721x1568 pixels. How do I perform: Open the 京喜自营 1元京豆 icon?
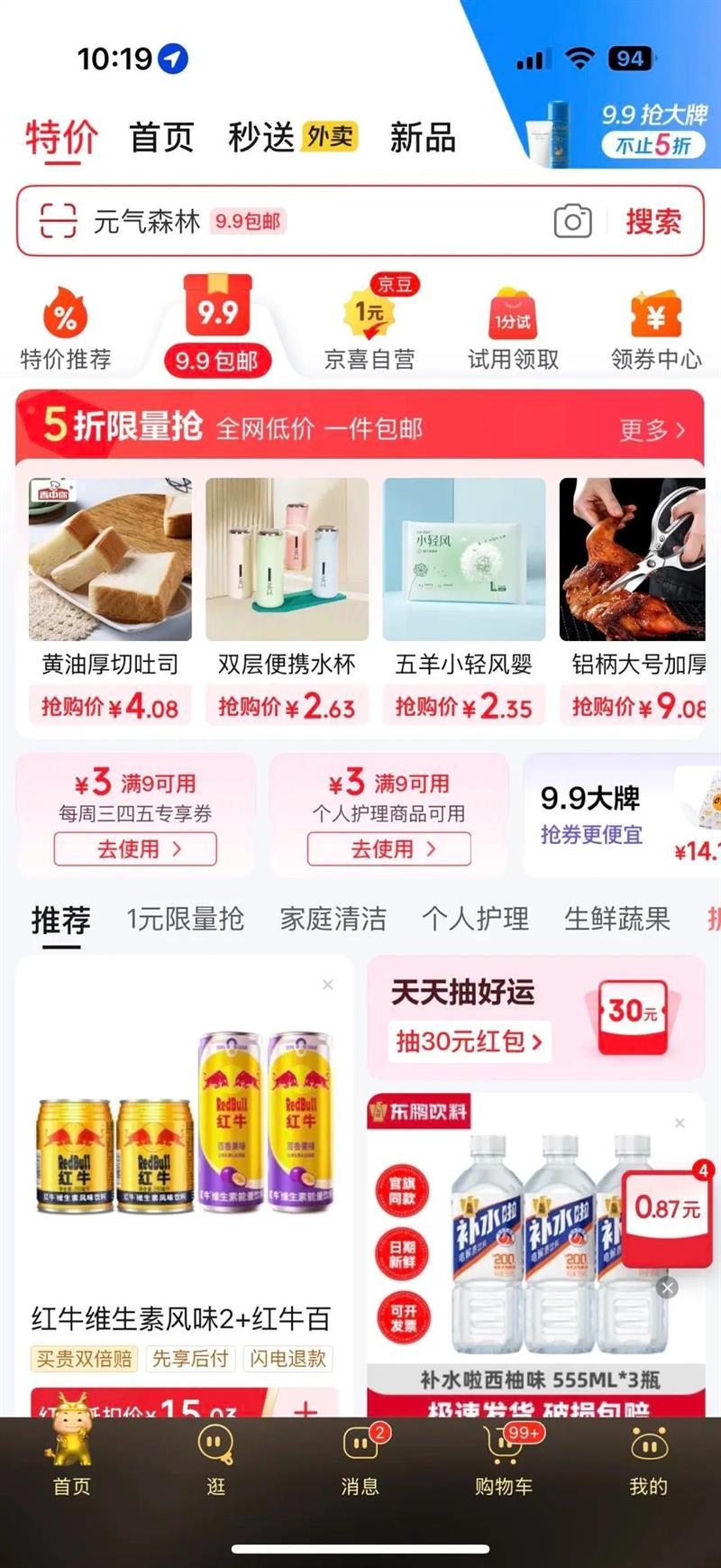(370, 316)
